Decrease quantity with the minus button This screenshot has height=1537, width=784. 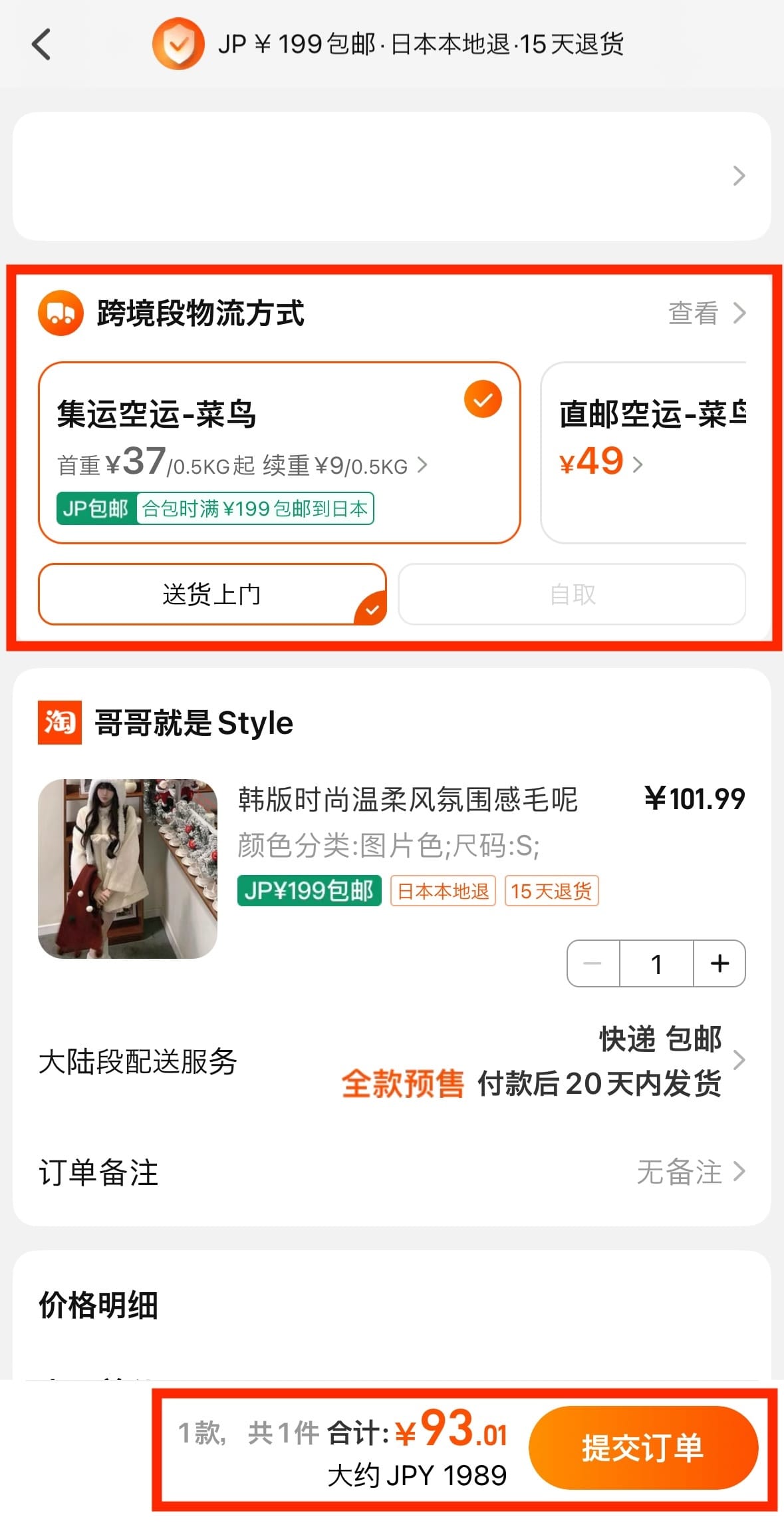pyautogui.click(x=593, y=963)
